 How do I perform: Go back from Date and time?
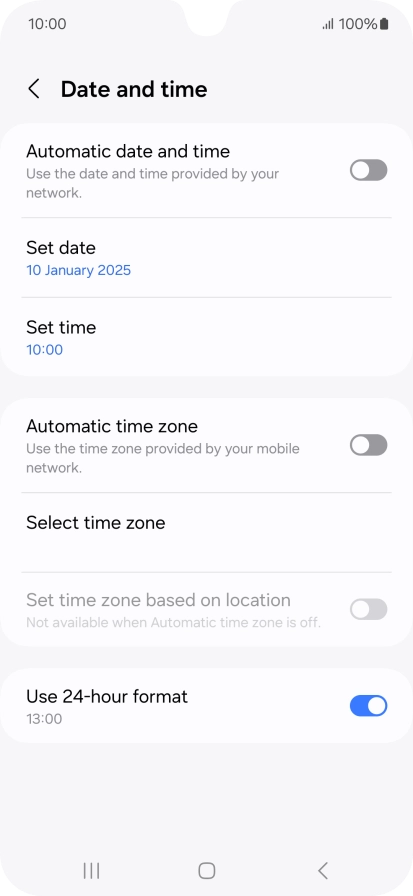pyautogui.click(x=34, y=89)
